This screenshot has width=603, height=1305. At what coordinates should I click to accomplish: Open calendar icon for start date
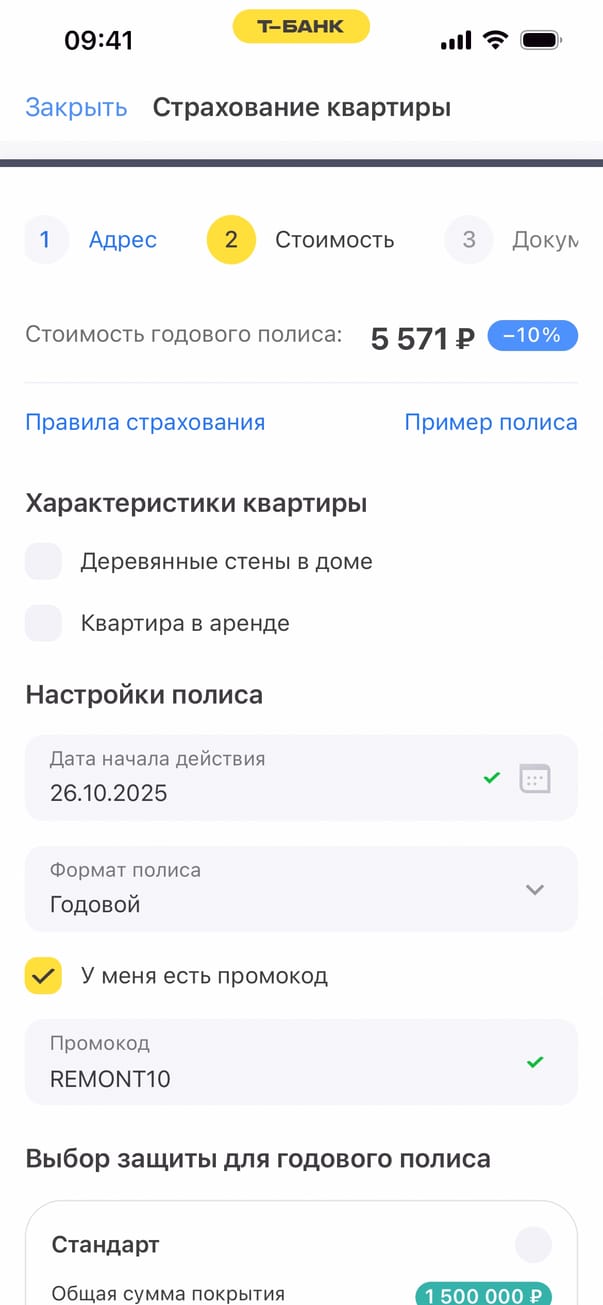pyautogui.click(x=535, y=778)
